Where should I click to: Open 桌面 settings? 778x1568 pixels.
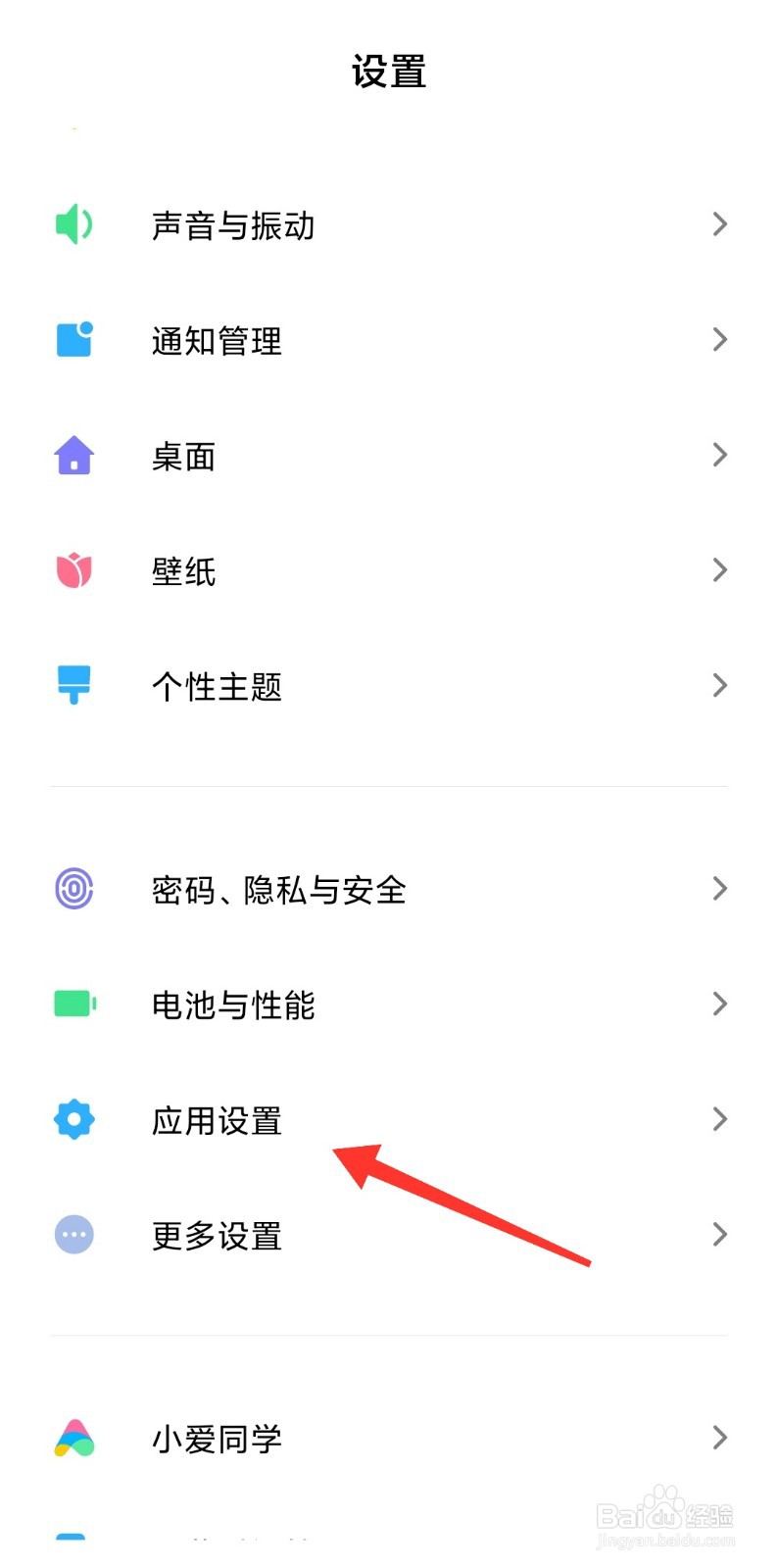coord(184,456)
